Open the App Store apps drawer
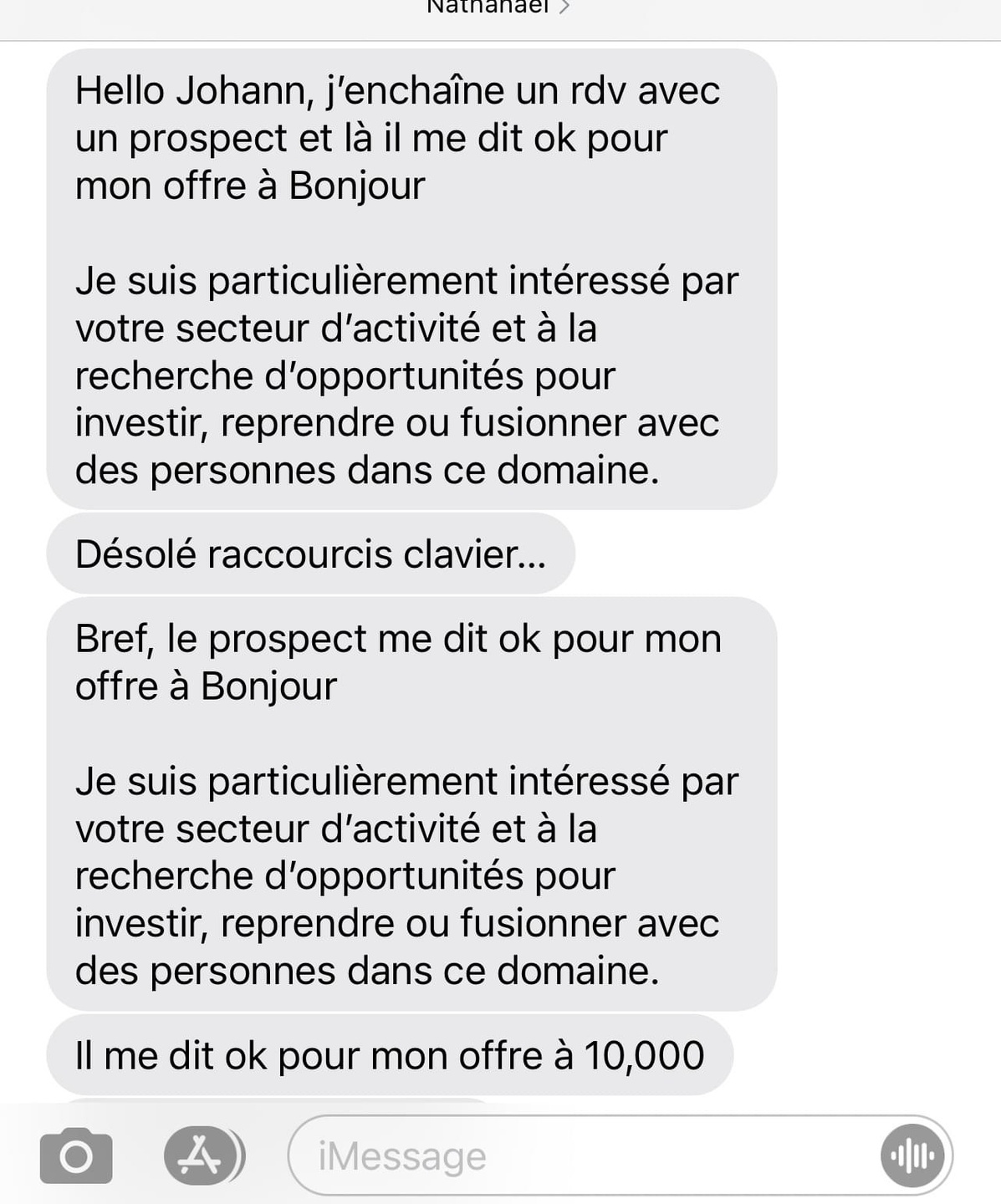Screen dimensions: 1001x1204 (x=202, y=1156)
